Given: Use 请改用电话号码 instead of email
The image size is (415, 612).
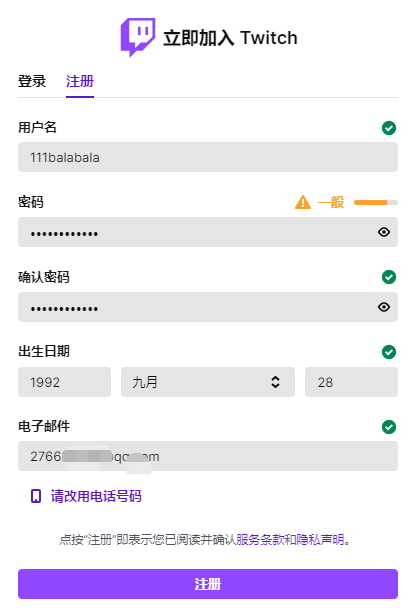Looking at the screenshot, I should pos(86,496).
